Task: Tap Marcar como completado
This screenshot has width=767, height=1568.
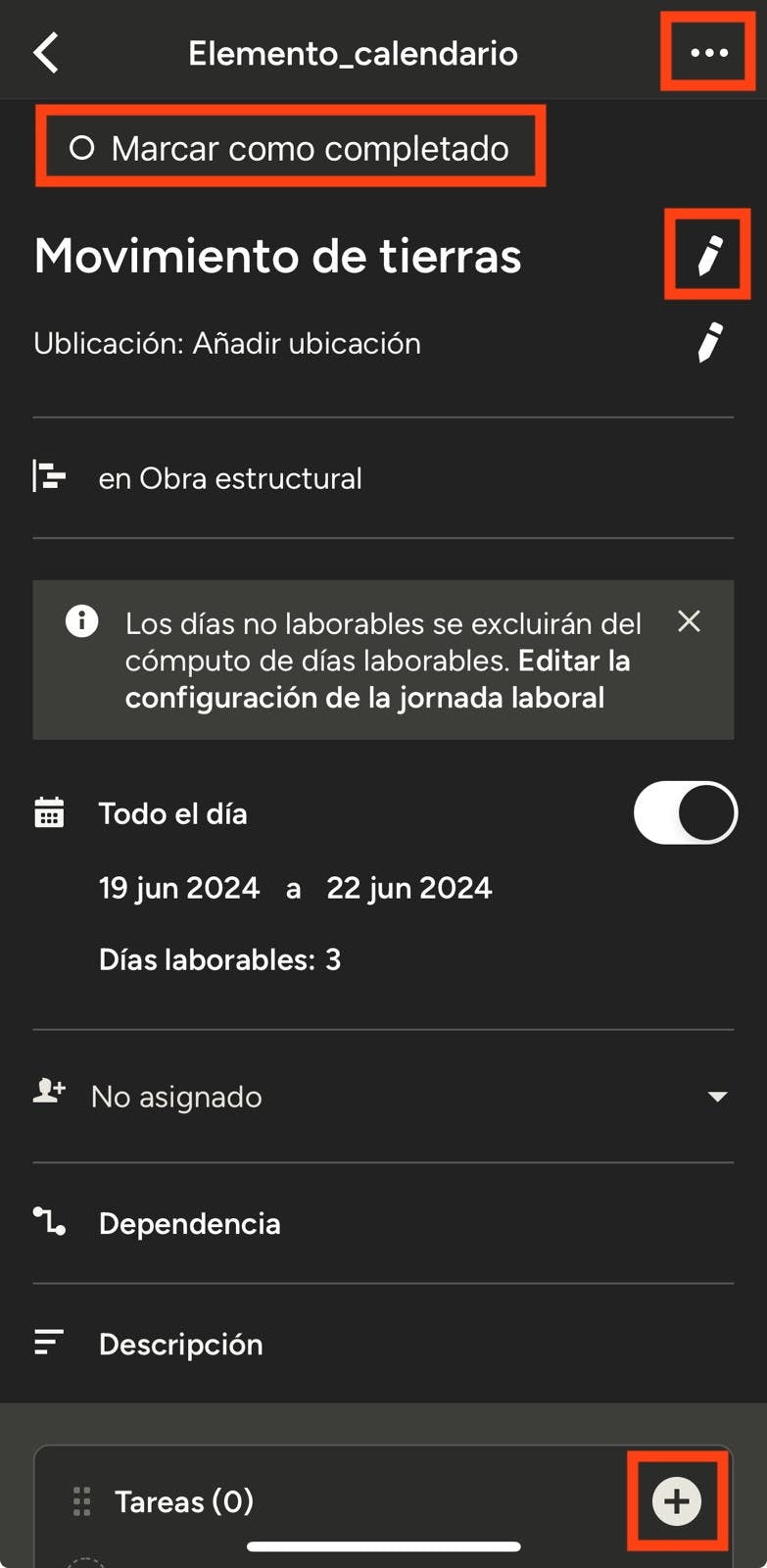Action: pyautogui.click(x=290, y=148)
